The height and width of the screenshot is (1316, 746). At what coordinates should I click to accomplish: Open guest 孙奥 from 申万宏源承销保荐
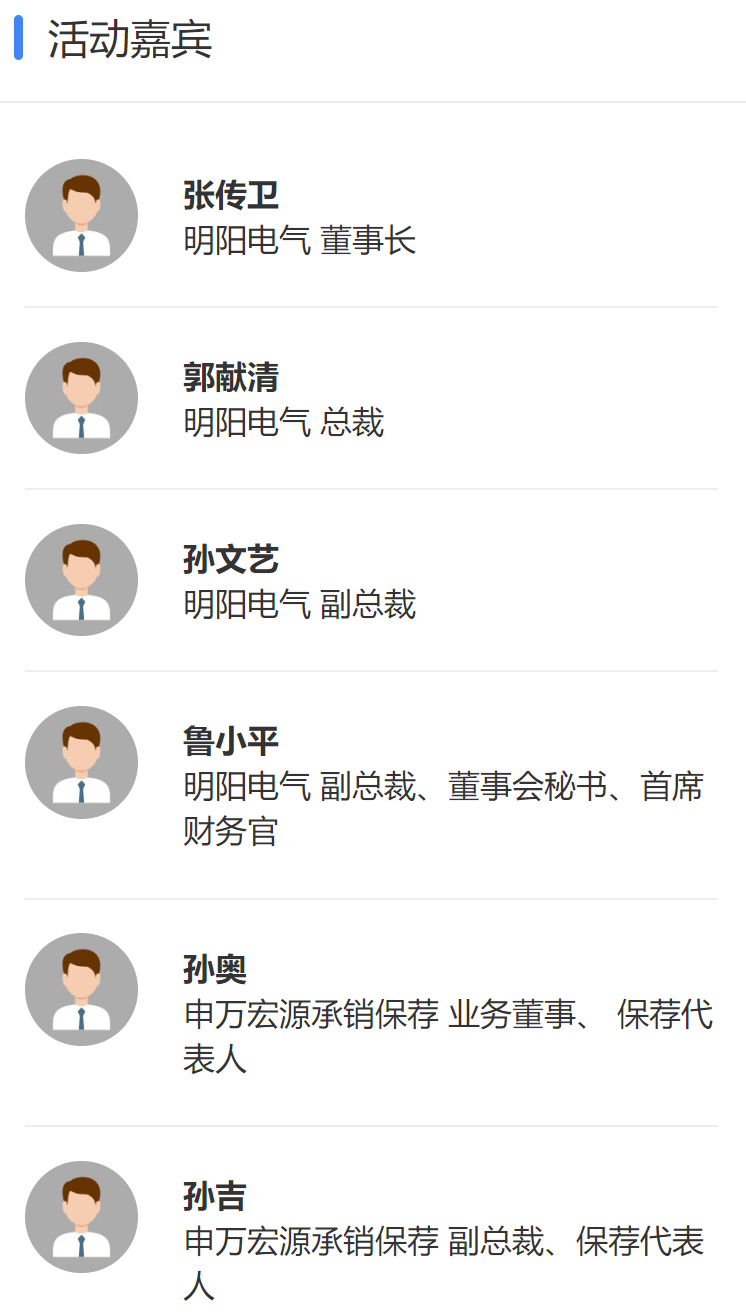coord(371,1012)
